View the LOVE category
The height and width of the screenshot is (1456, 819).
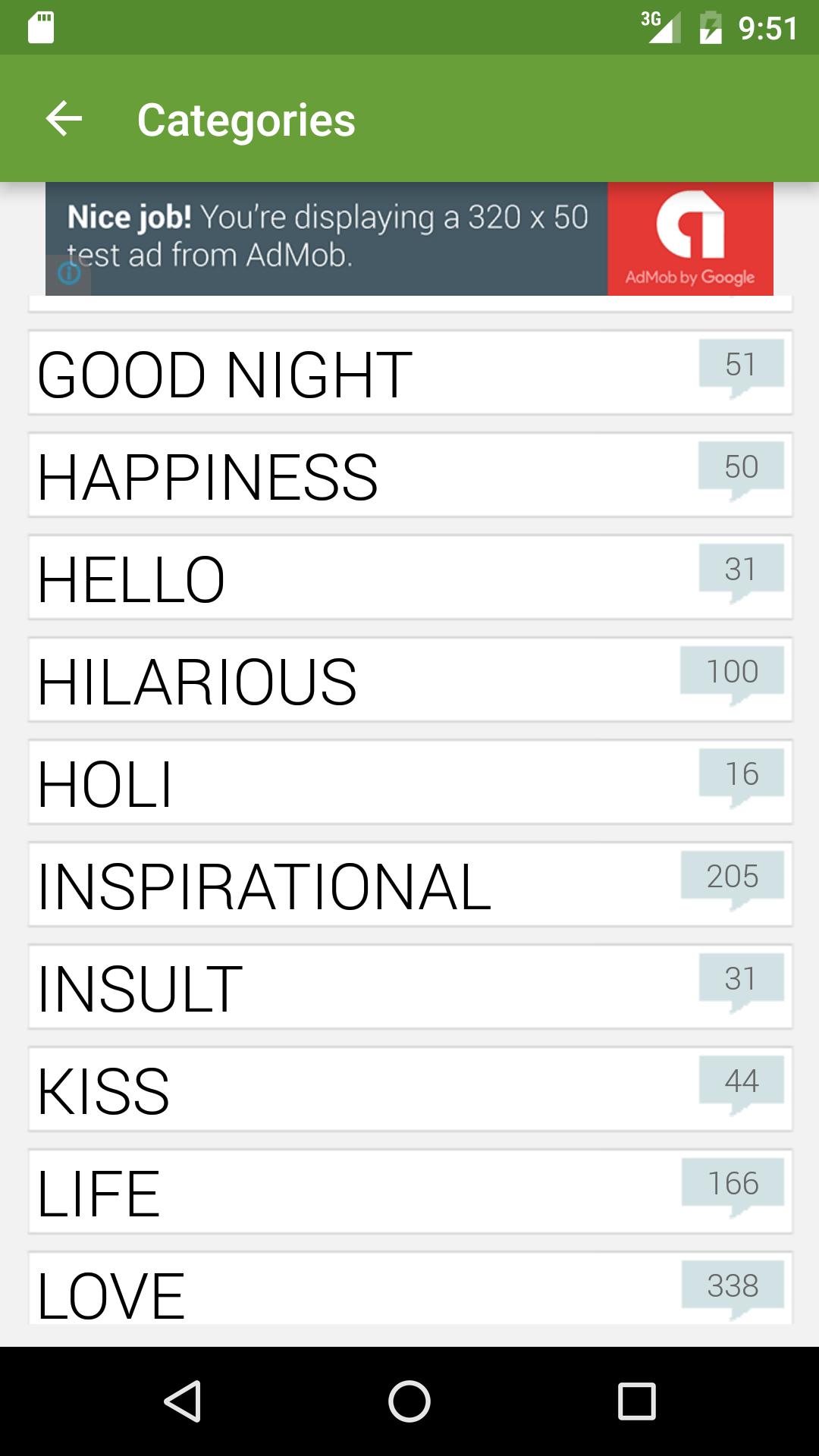click(409, 1291)
